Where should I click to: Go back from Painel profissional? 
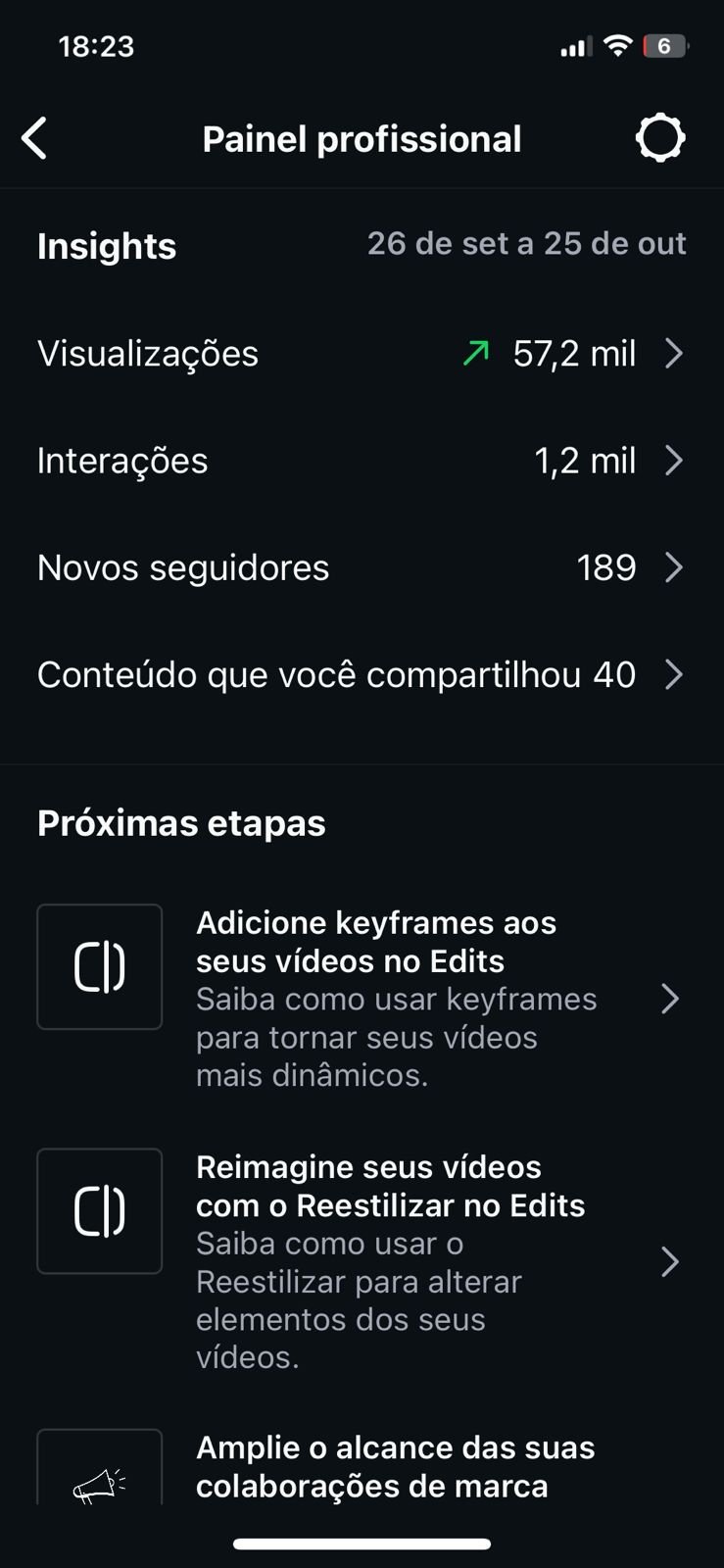pos(35,138)
